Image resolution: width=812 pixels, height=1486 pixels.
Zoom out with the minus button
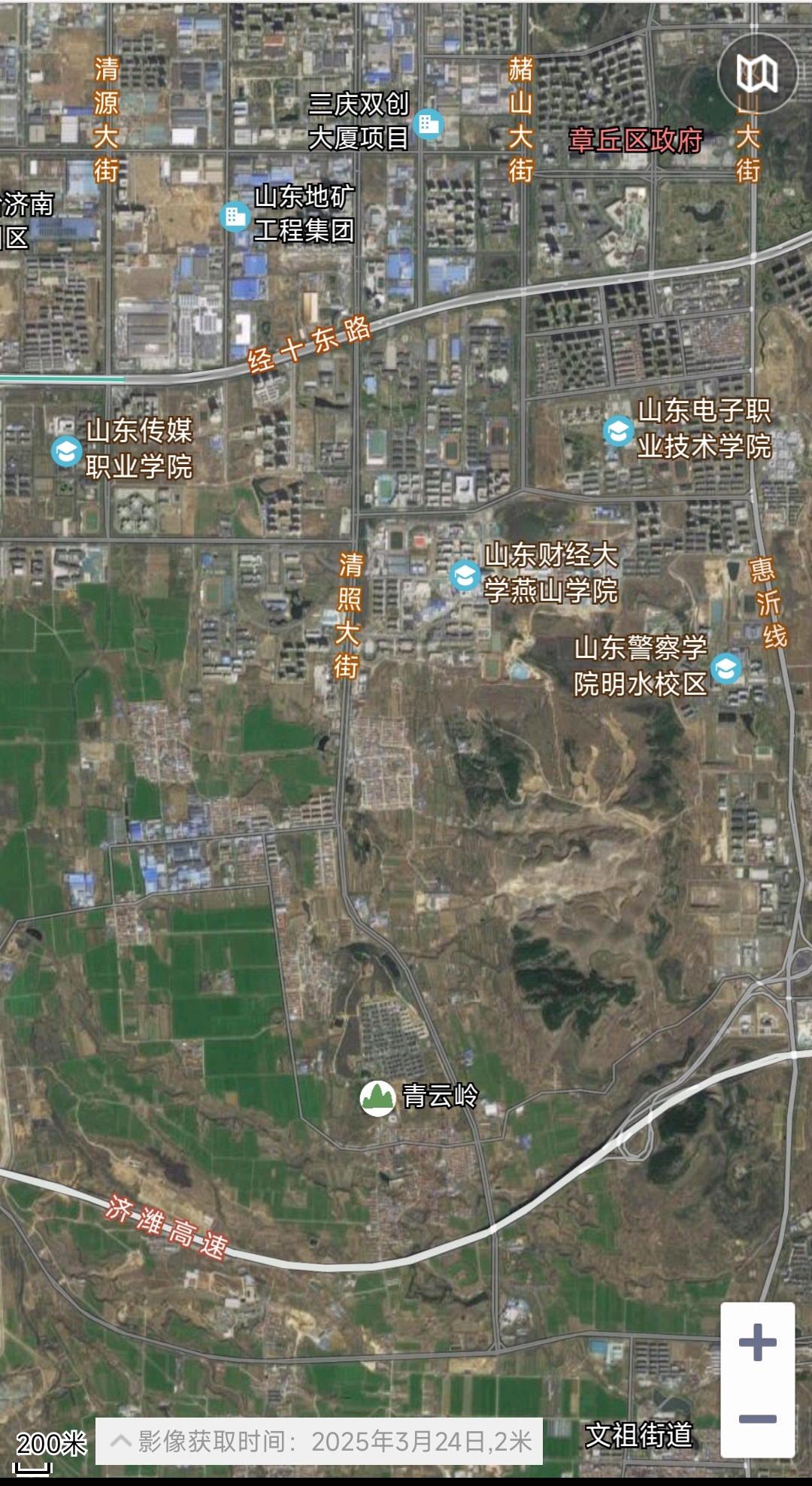757,1419
